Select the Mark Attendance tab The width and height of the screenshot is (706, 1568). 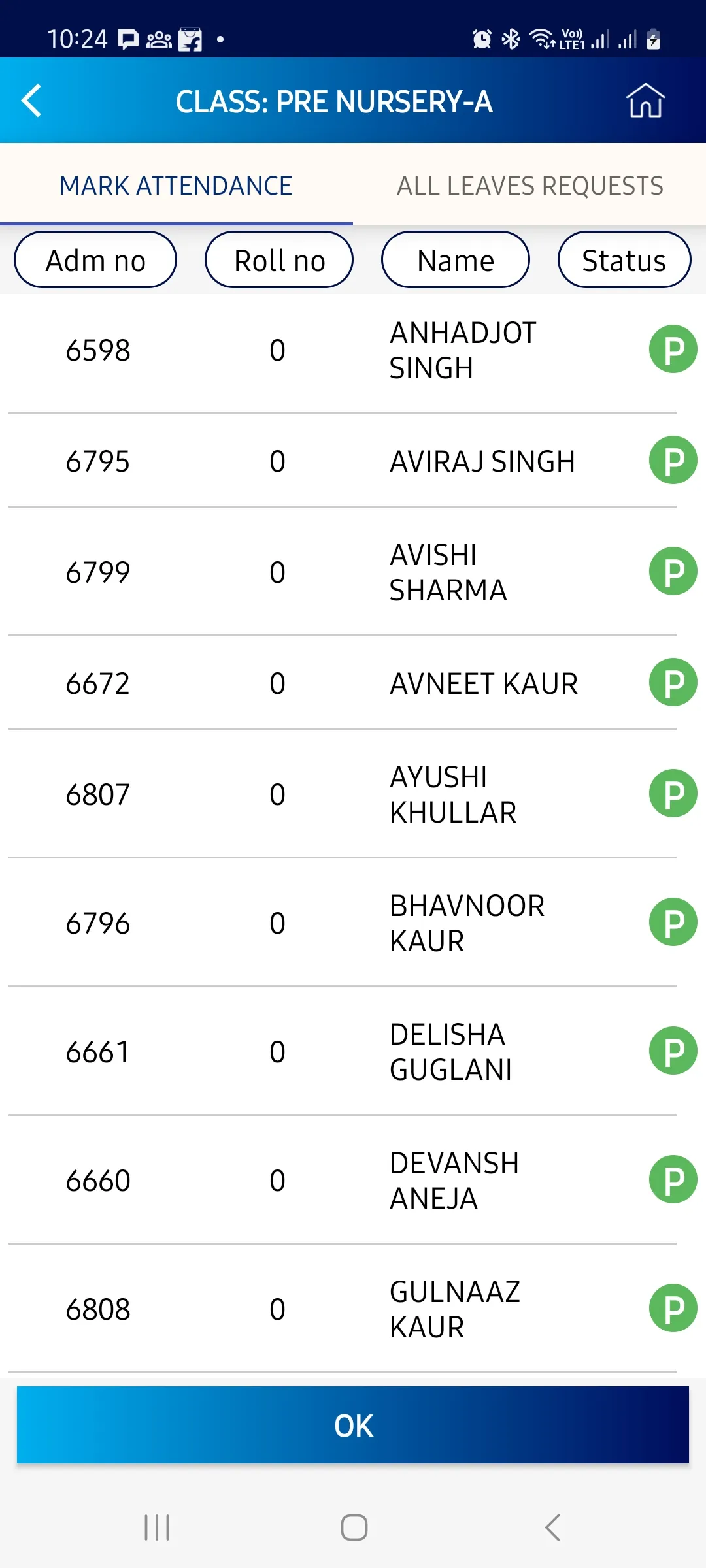pos(176,186)
